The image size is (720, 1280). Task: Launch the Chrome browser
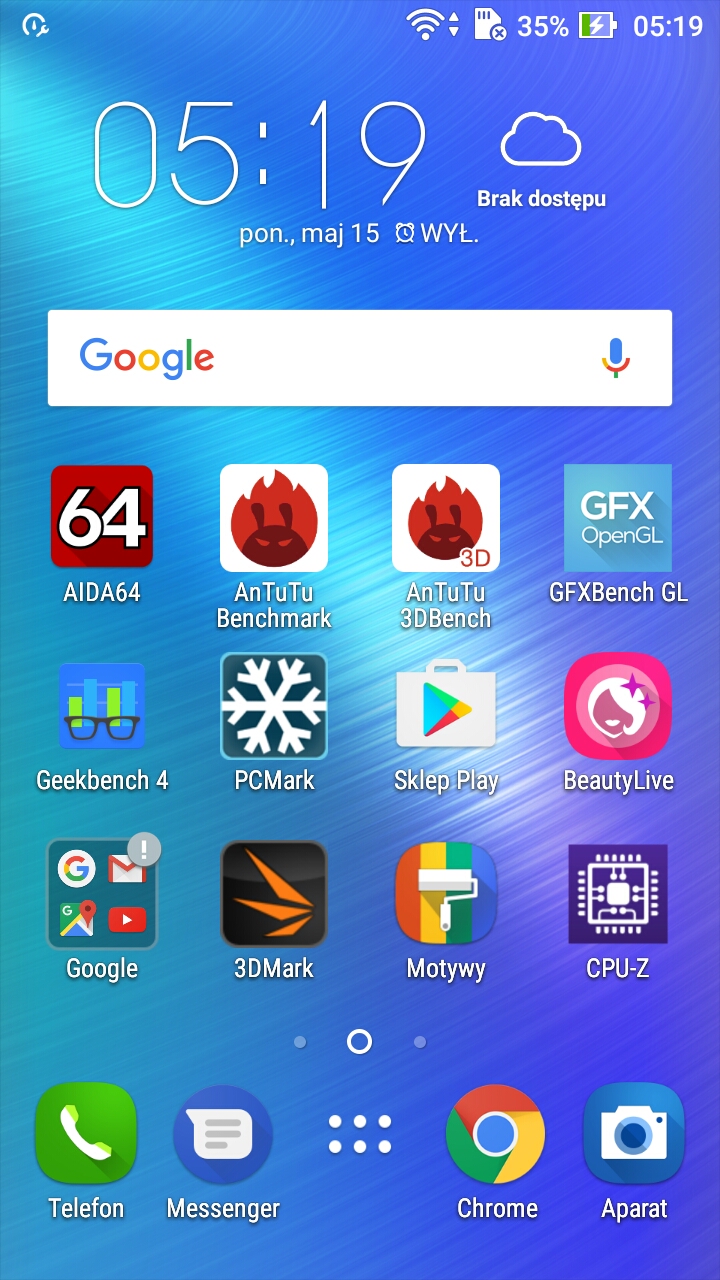click(x=496, y=1134)
